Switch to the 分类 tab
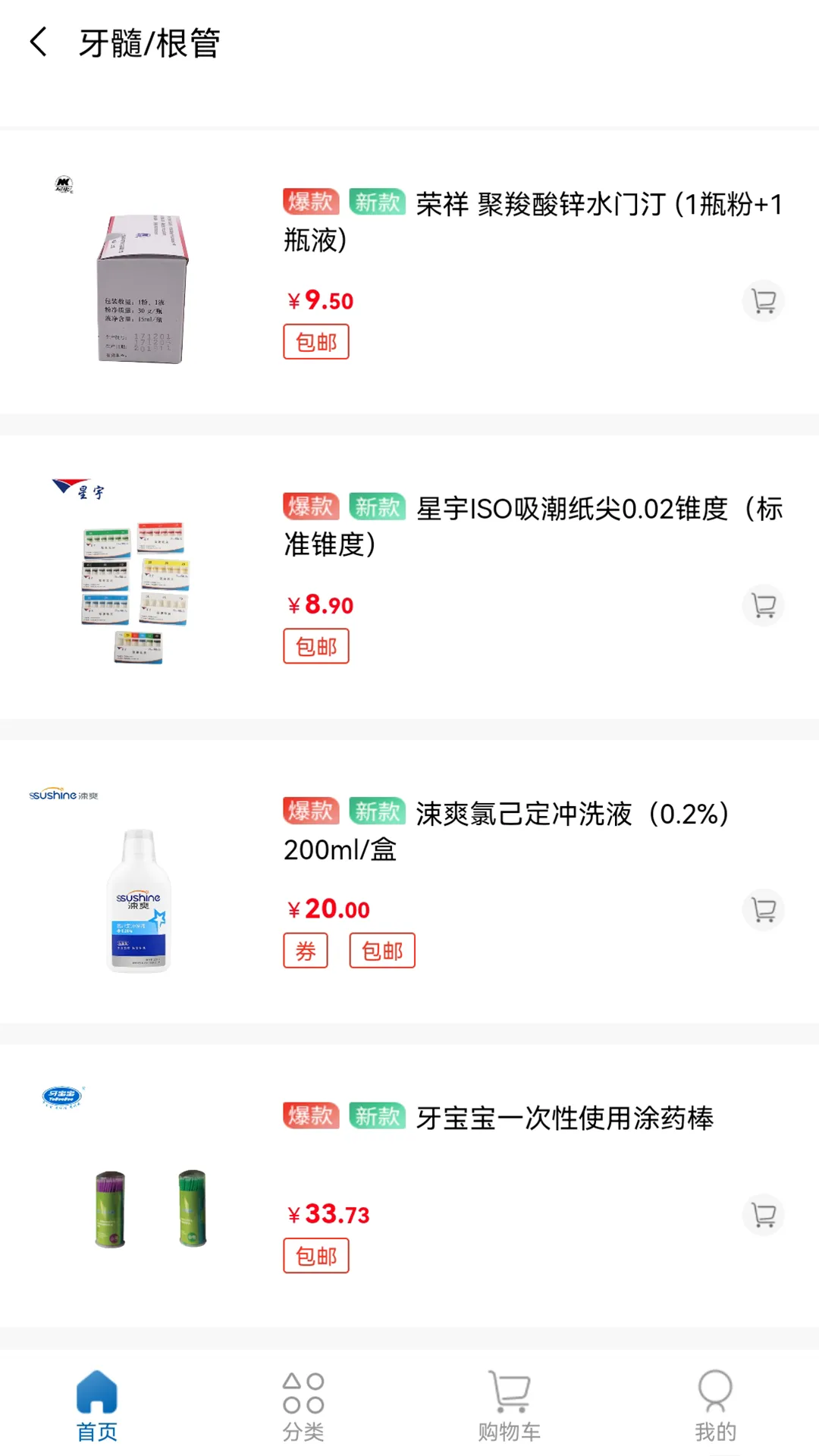 click(x=303, y=1406)
